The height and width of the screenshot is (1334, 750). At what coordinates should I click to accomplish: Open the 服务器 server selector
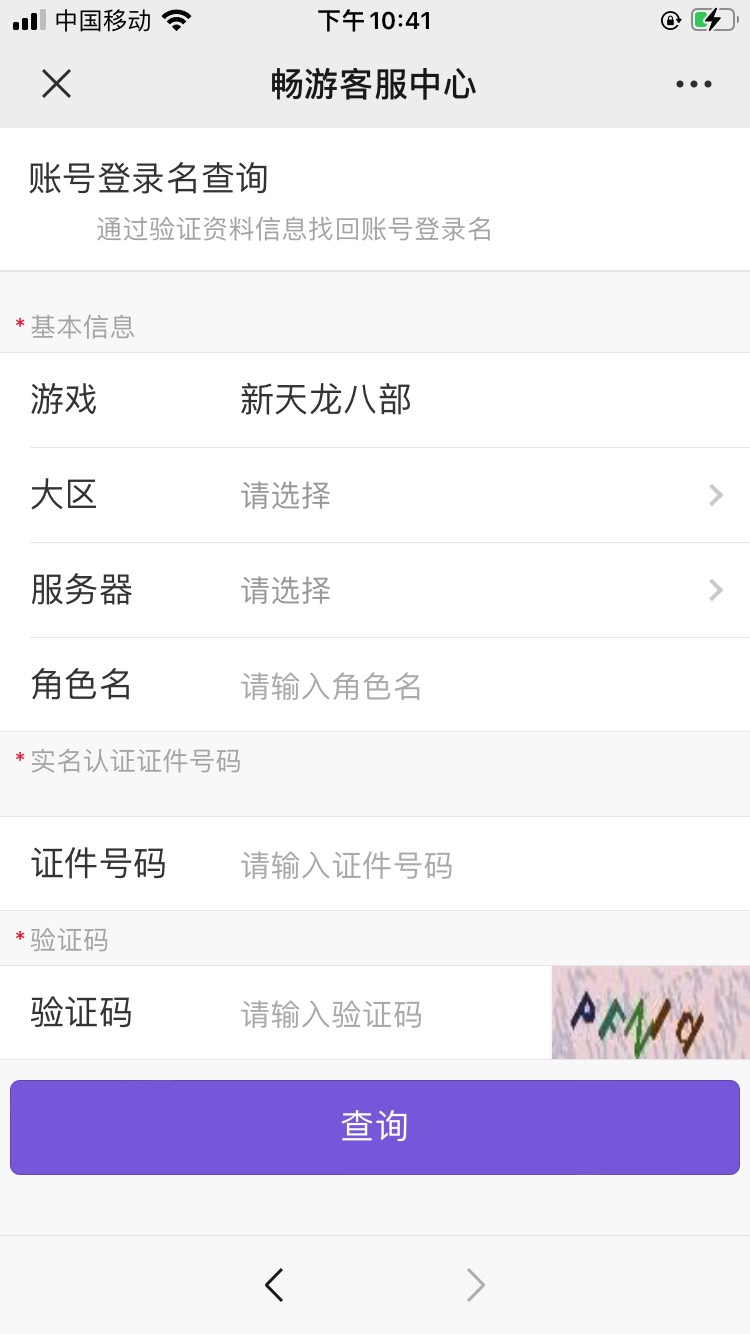click(480, 590)
